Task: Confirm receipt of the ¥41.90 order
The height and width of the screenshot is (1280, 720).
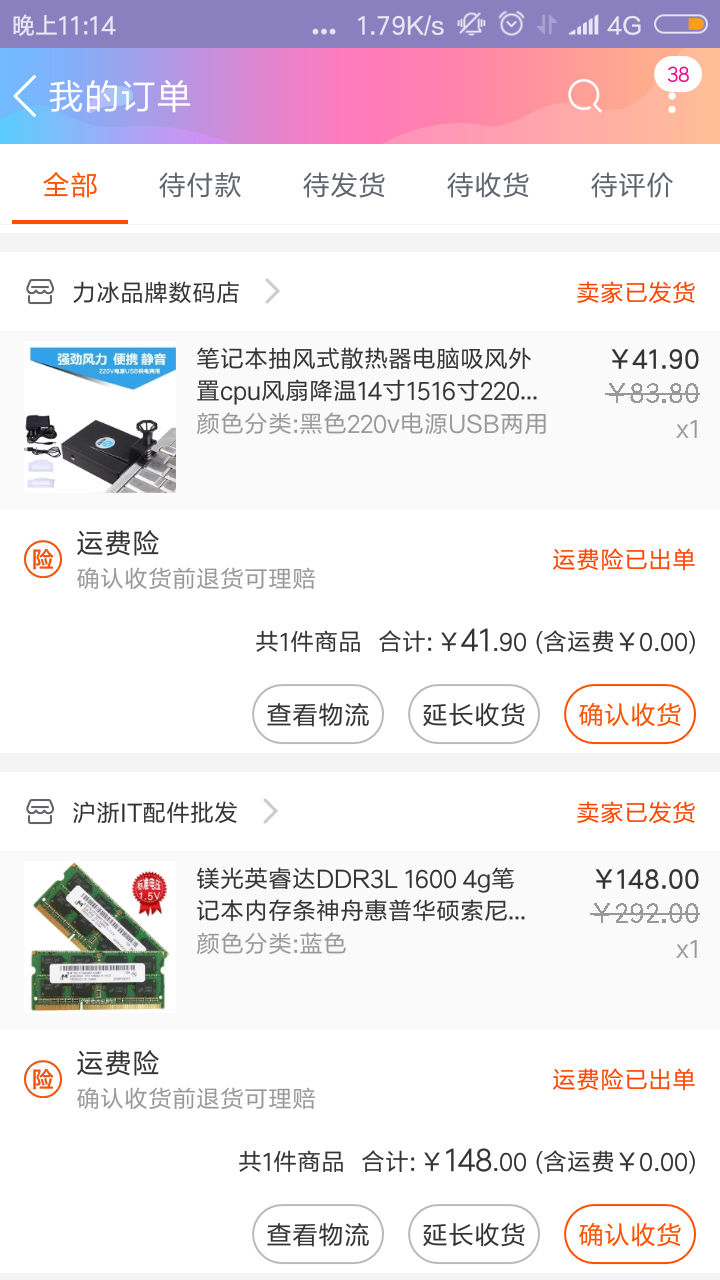Action: [x=630, y=714]
